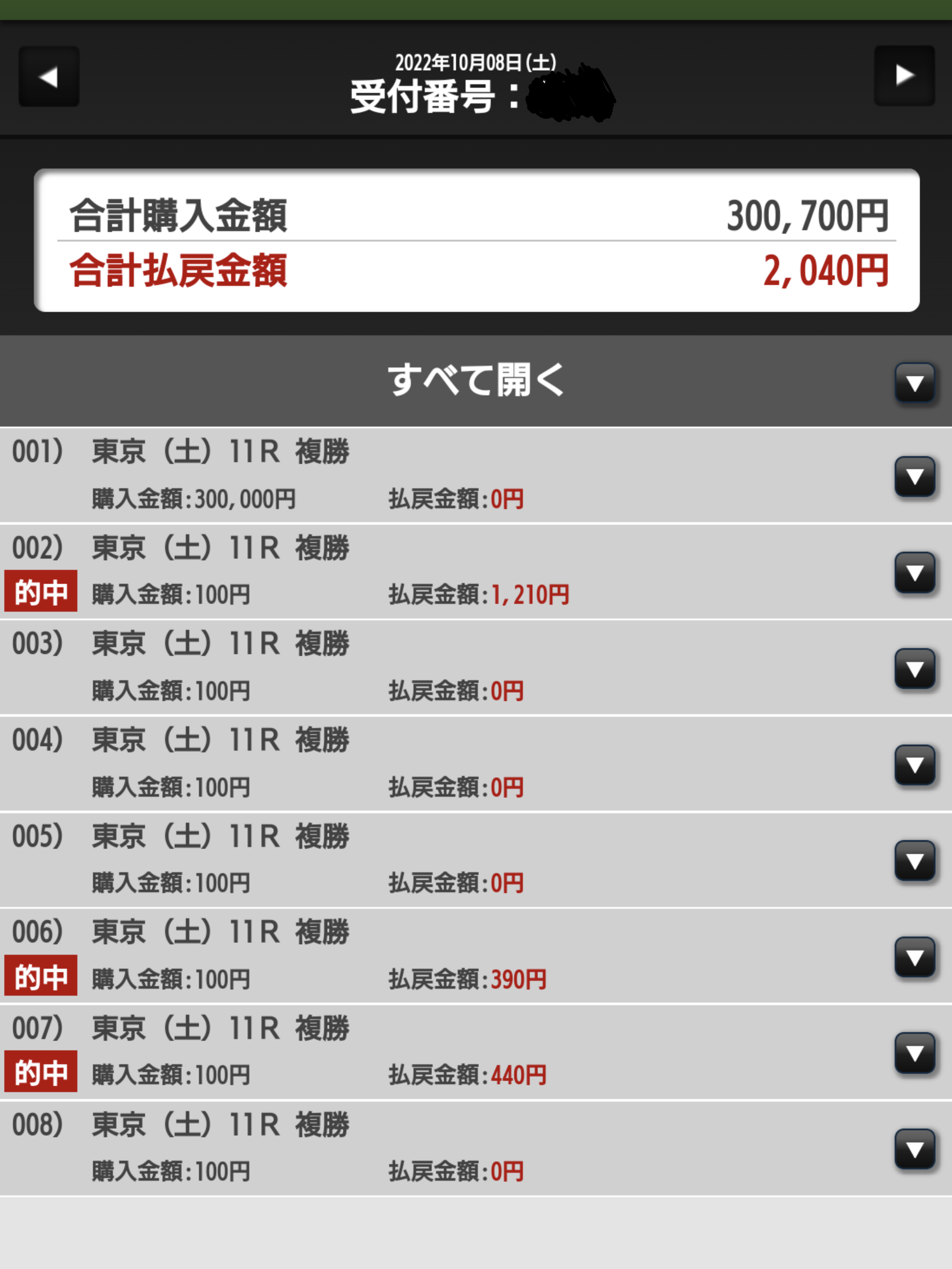Expand bet 002 with 1,210円 payout

(x=914, y=573)
